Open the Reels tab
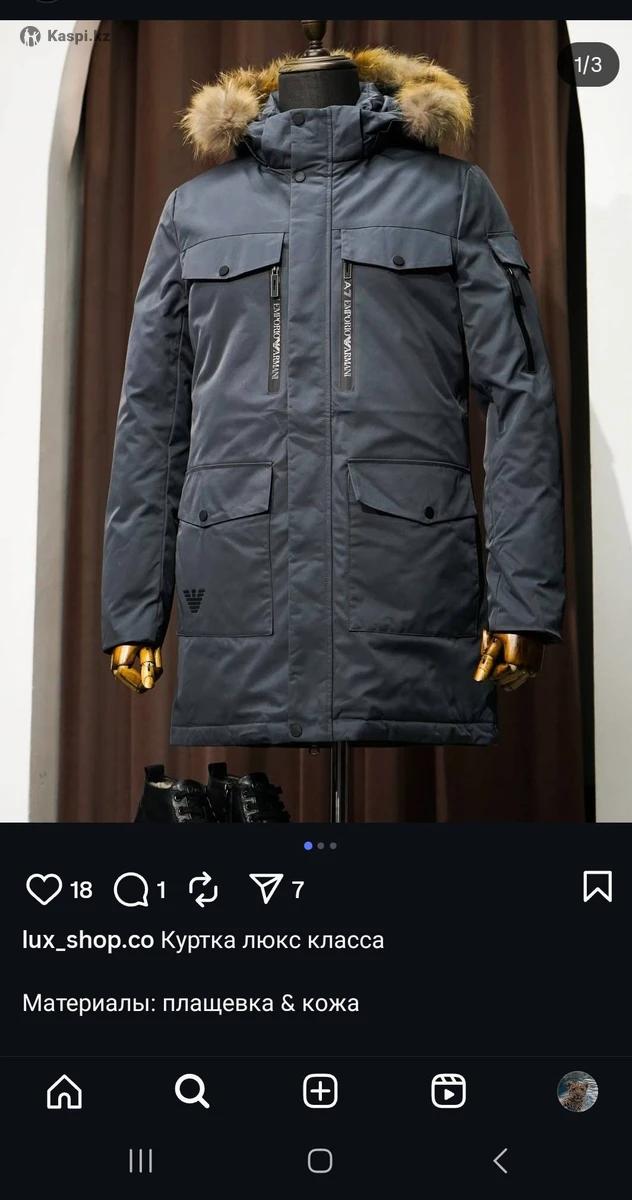Screen dimensions: 632x1200 coord(448,1092)
